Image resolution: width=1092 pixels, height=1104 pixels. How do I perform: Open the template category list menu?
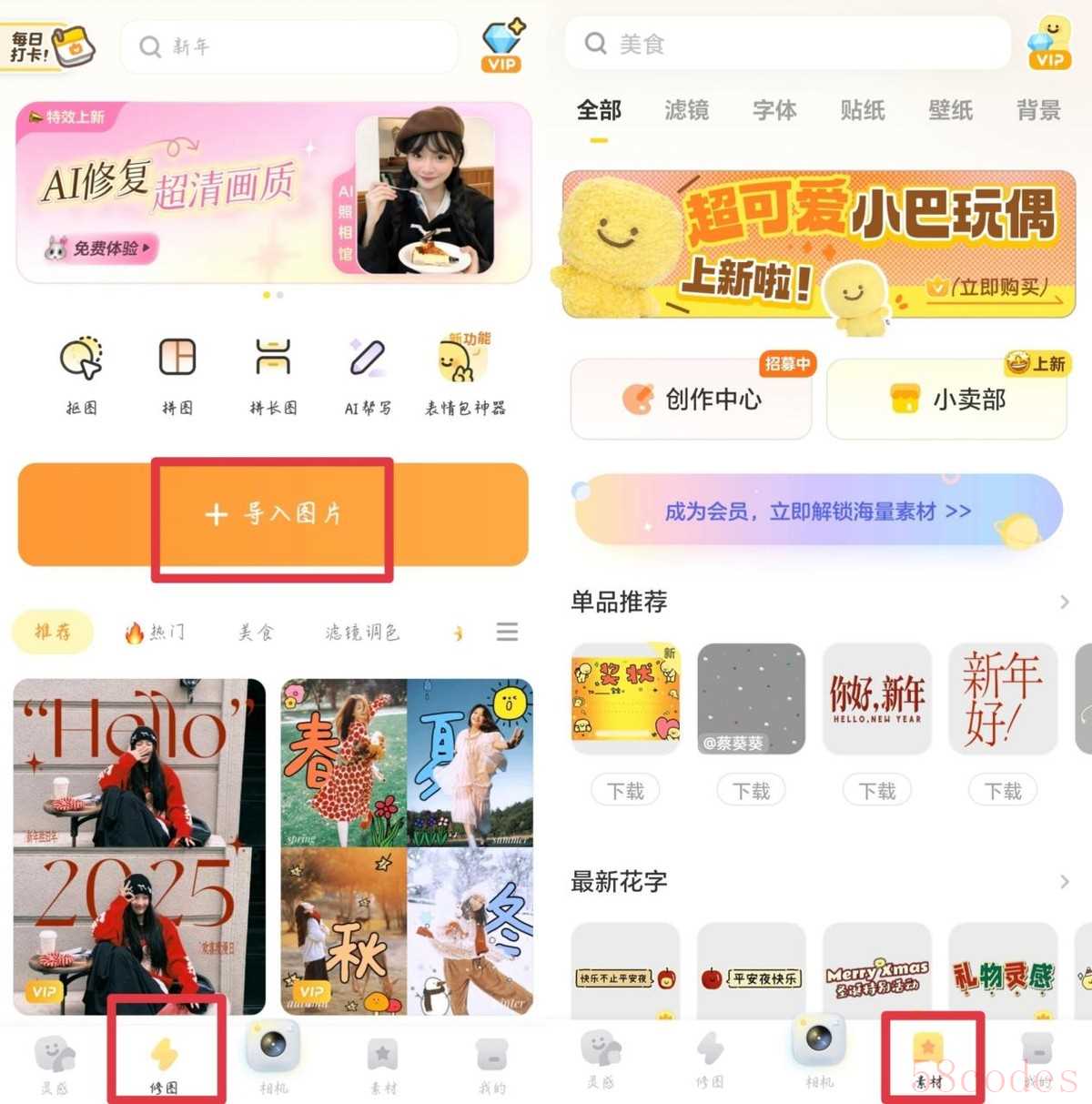tap(507, 632)
